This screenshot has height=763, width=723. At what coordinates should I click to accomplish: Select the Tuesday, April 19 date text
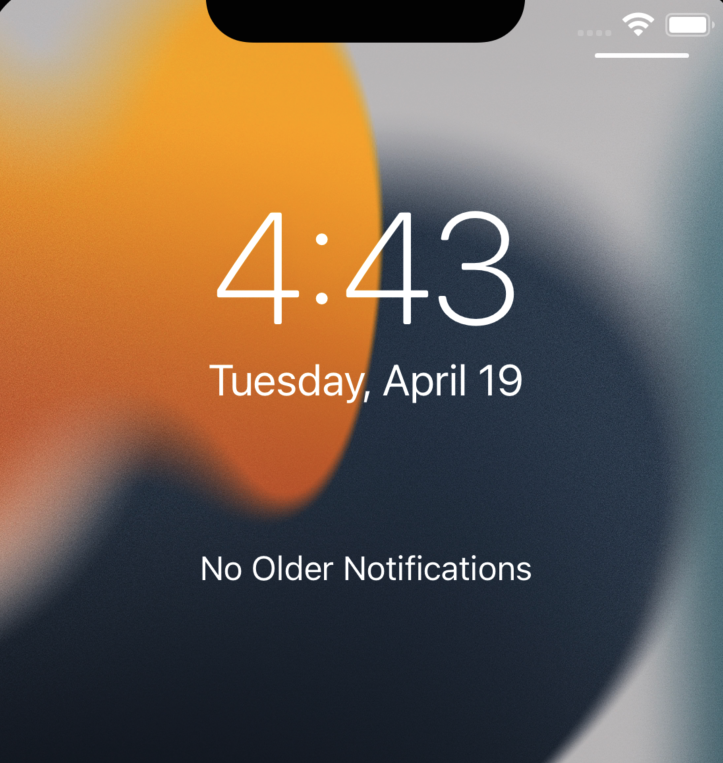366,380
